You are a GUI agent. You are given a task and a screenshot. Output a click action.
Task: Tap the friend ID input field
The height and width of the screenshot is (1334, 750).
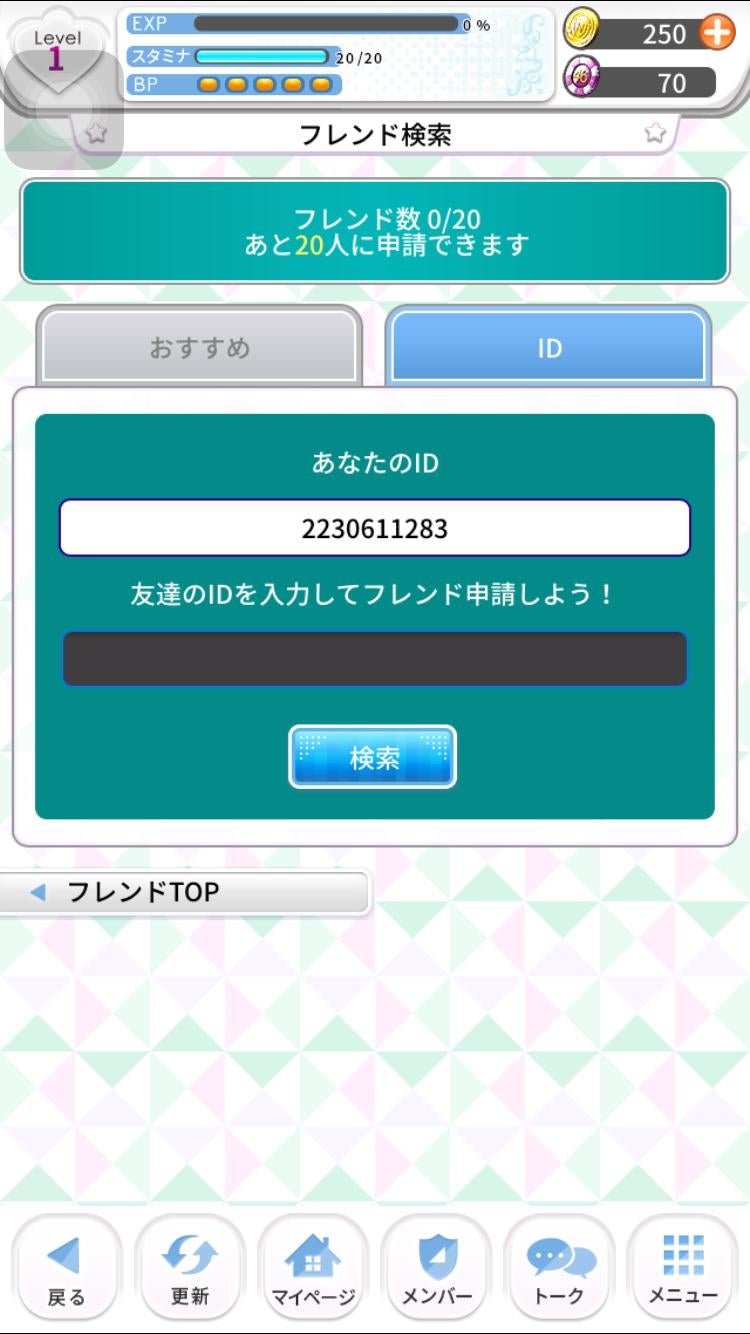[x=375, y=658]
